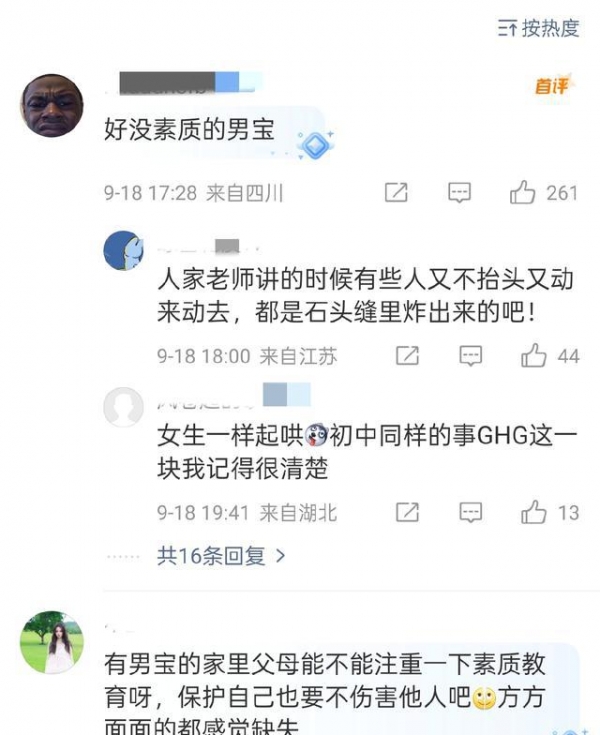Like the reply from 江苏
Image resolution: width=600 pixels, height=735 pixels.
[534, 355]
